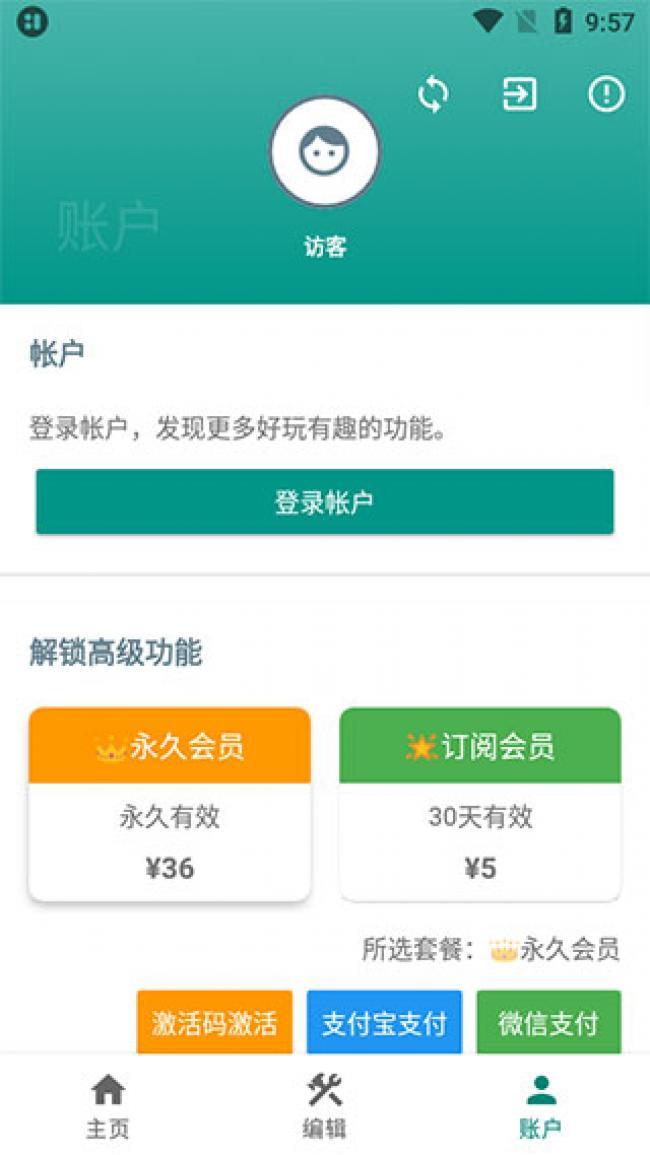Open the login arrow icon
Viewport: 650px width, 1155px height.
coord(519,95)
